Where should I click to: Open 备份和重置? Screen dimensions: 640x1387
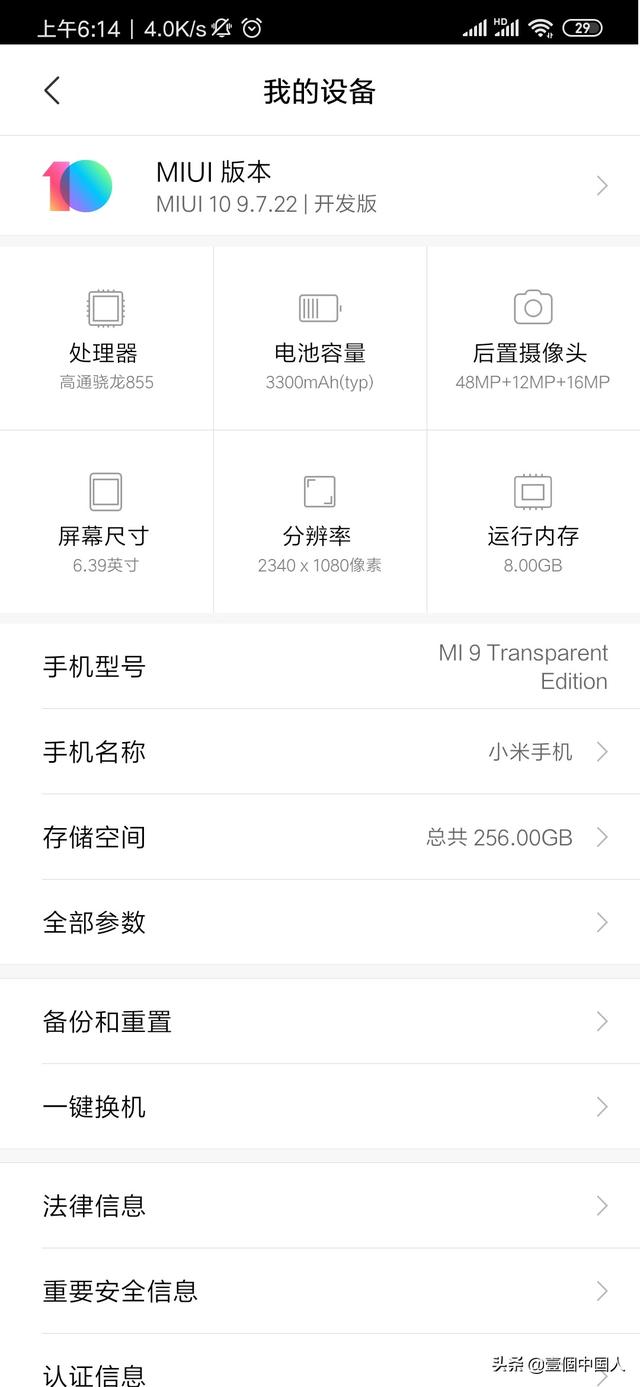[320, 1021]
